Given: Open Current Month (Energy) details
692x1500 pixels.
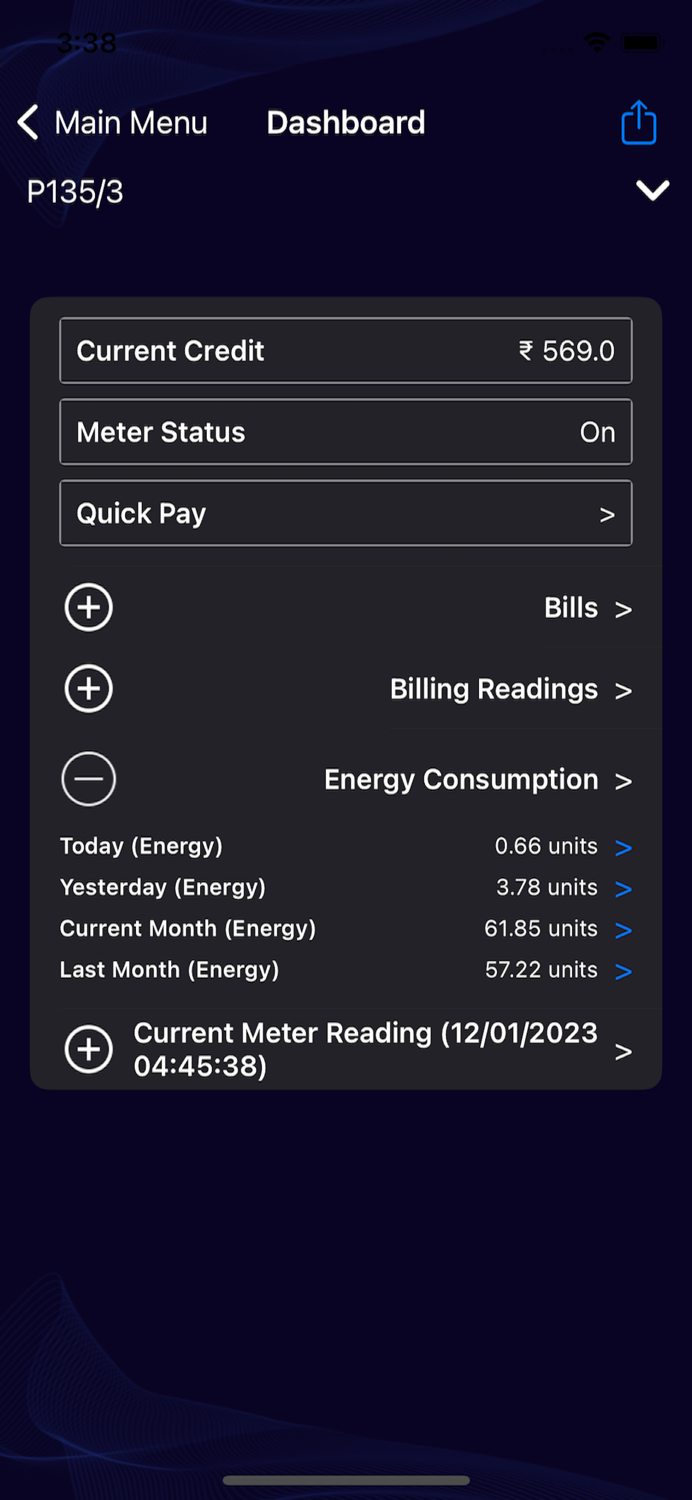Looking at the screenshot, I should click(623, 930).
